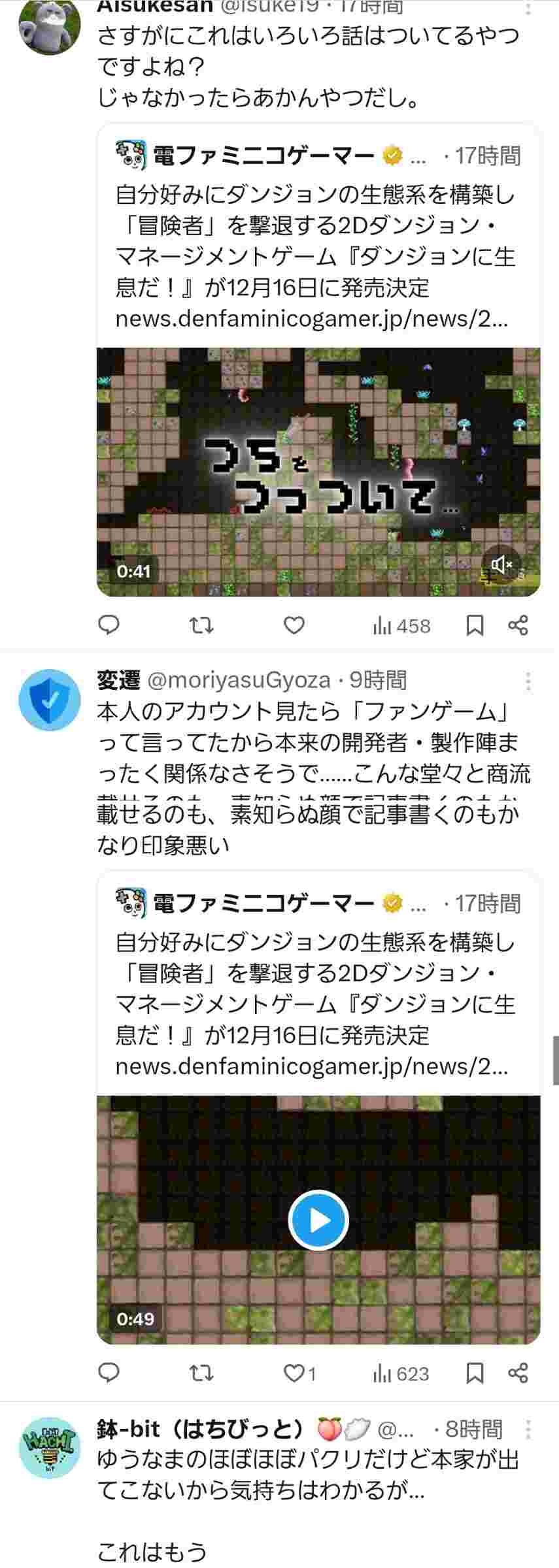
Task: Open view stats showing 623
Action: click(401, 1373)
